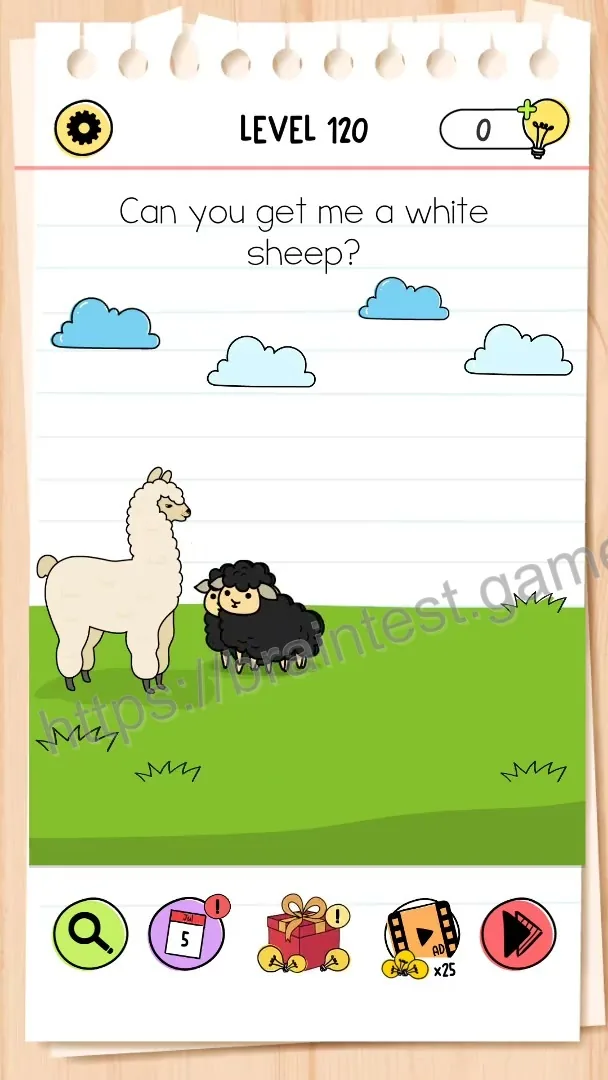Get more hint bulbs
The width and height of the screenshot is (608, 1080).
[543, 128]
